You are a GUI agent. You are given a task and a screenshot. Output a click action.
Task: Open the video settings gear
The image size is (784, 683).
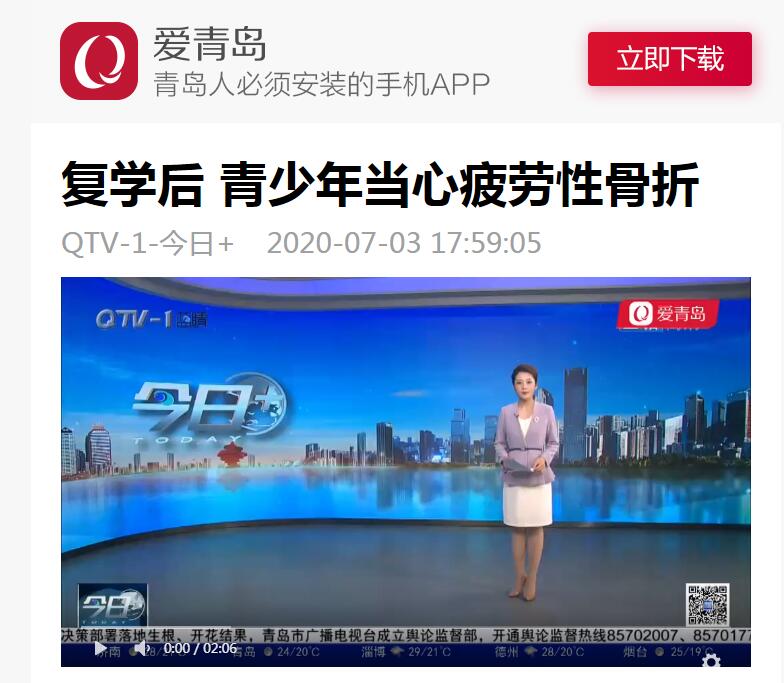click(x=711, y=661)
